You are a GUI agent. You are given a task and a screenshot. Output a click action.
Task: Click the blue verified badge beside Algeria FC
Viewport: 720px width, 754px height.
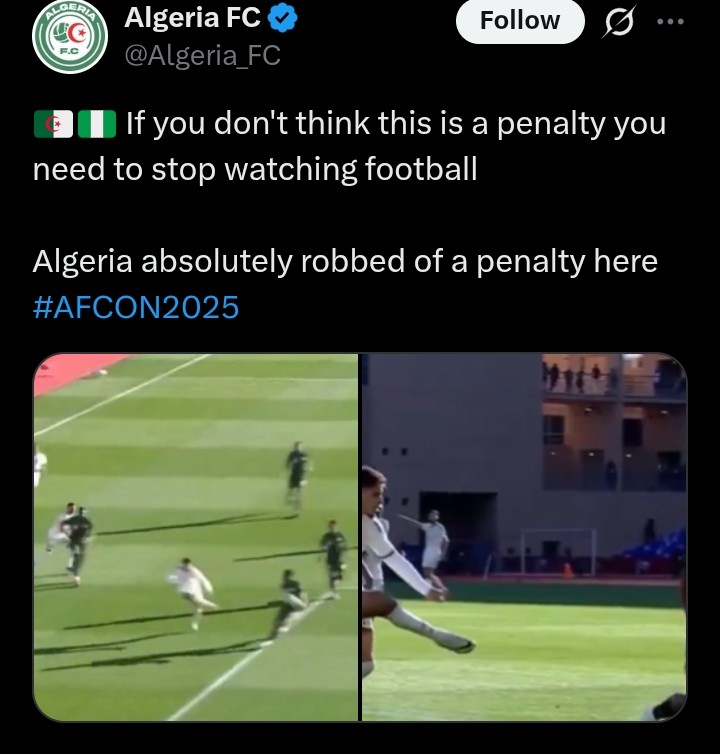[x=281, y=17]
